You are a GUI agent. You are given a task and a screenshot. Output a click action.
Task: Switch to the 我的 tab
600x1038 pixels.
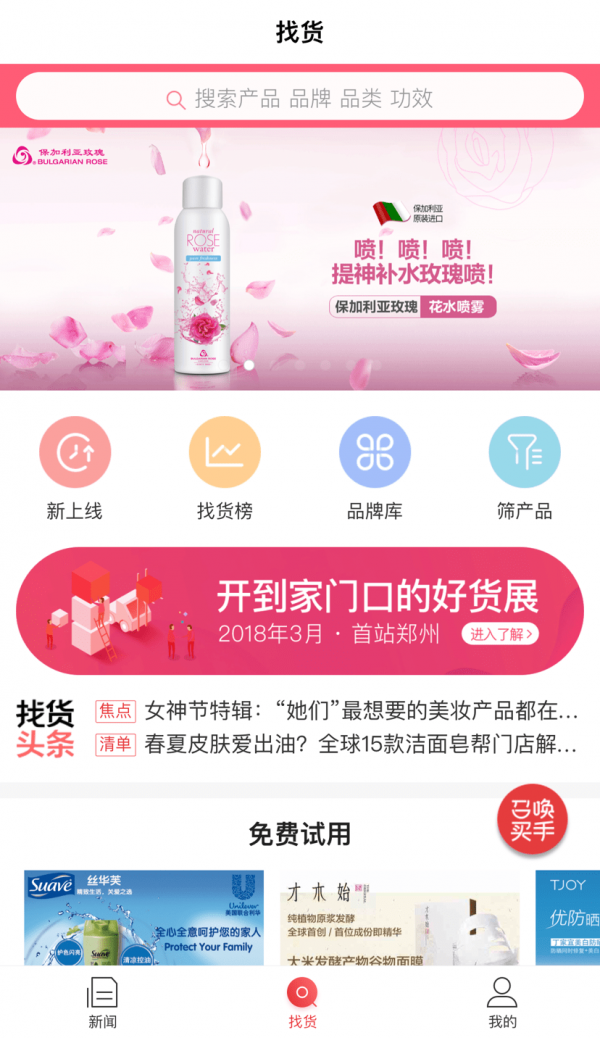click(x=502, y=1002)
